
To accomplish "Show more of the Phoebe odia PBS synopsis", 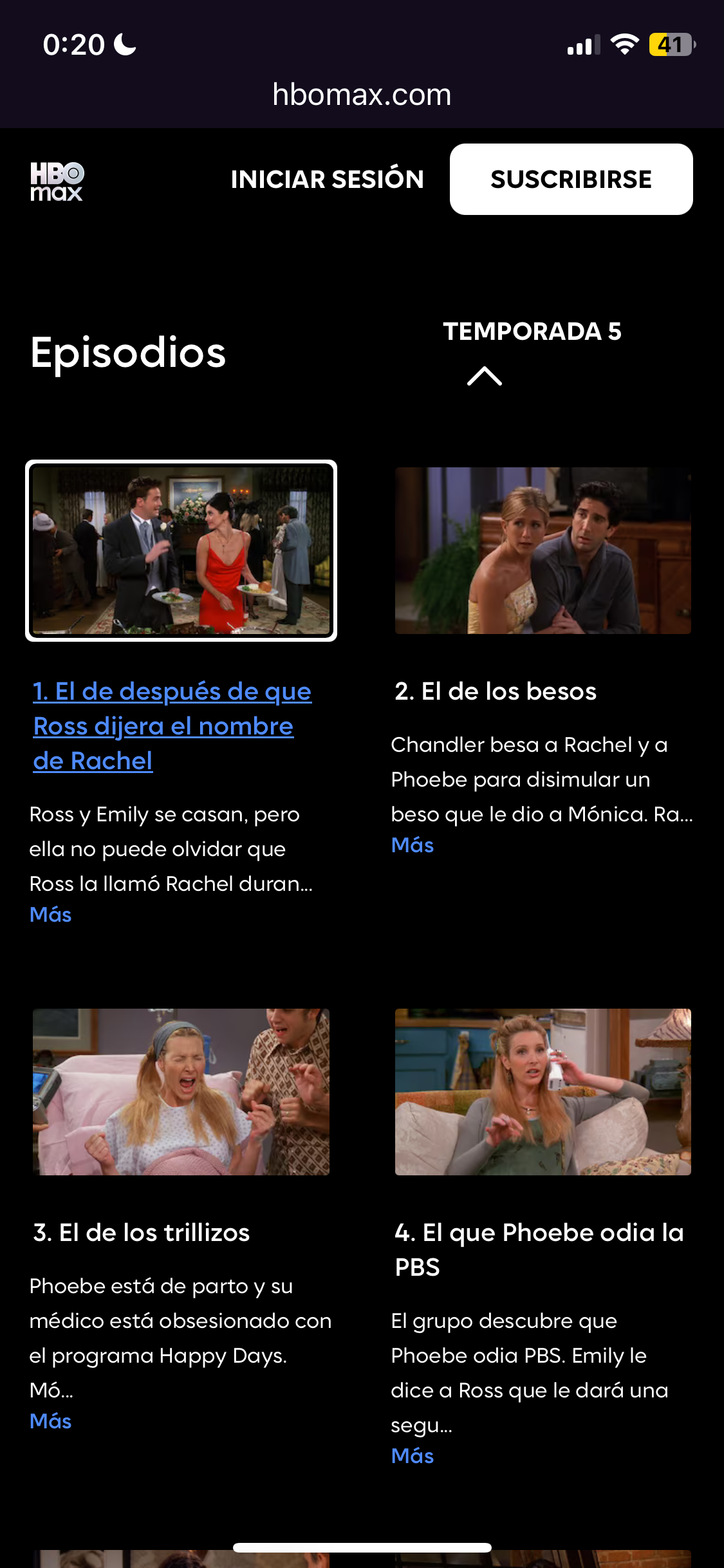I will coord(413,1456).
